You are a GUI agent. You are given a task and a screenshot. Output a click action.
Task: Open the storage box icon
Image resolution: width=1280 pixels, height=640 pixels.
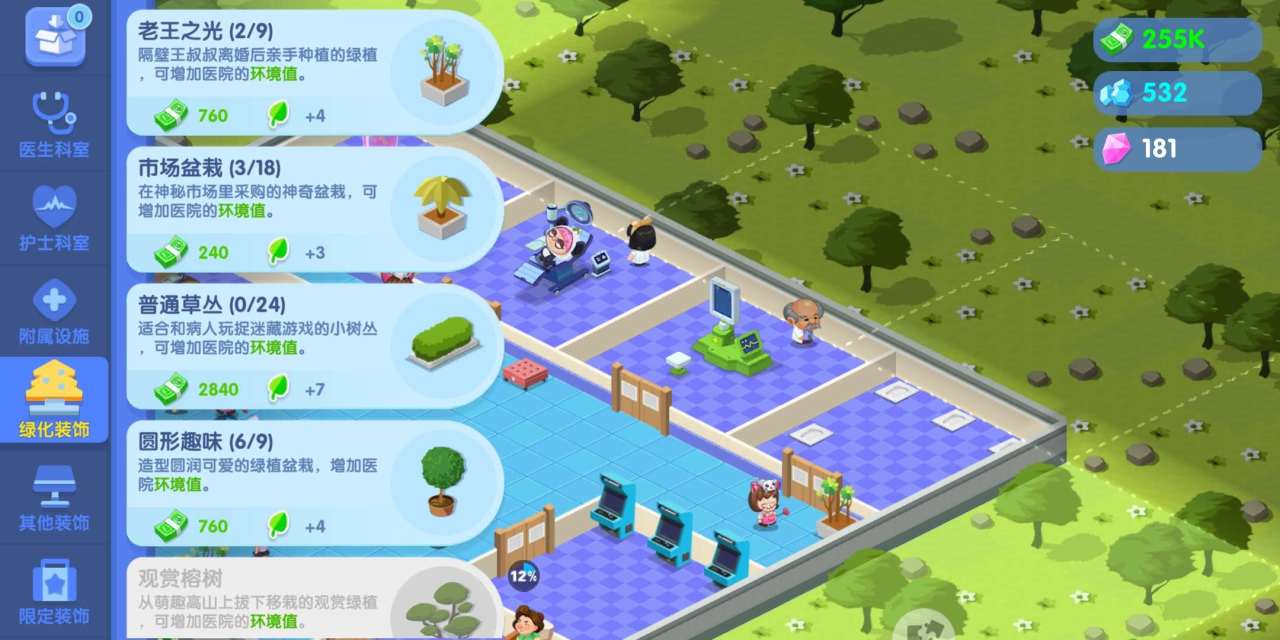point(55,36)
